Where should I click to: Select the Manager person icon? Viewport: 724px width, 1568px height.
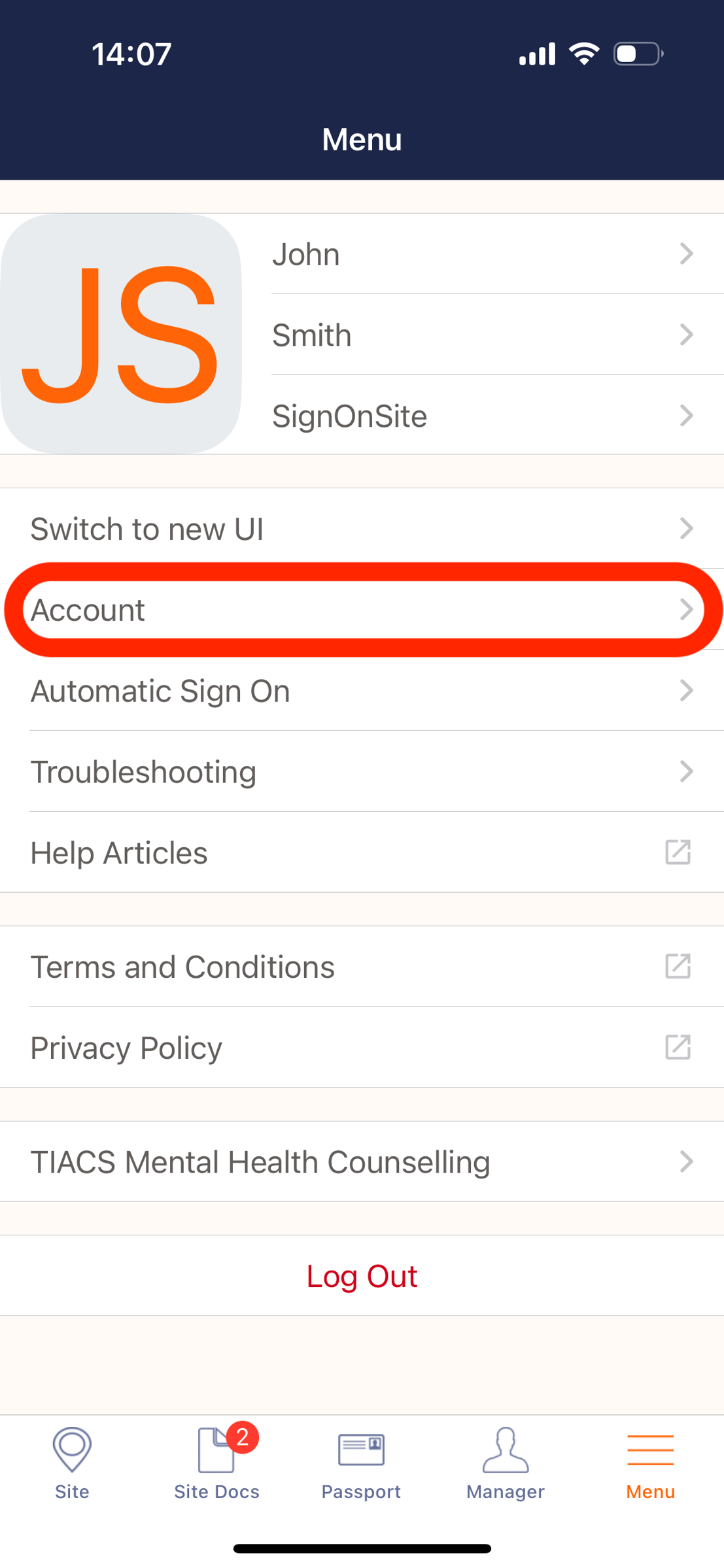[505, 1448]
